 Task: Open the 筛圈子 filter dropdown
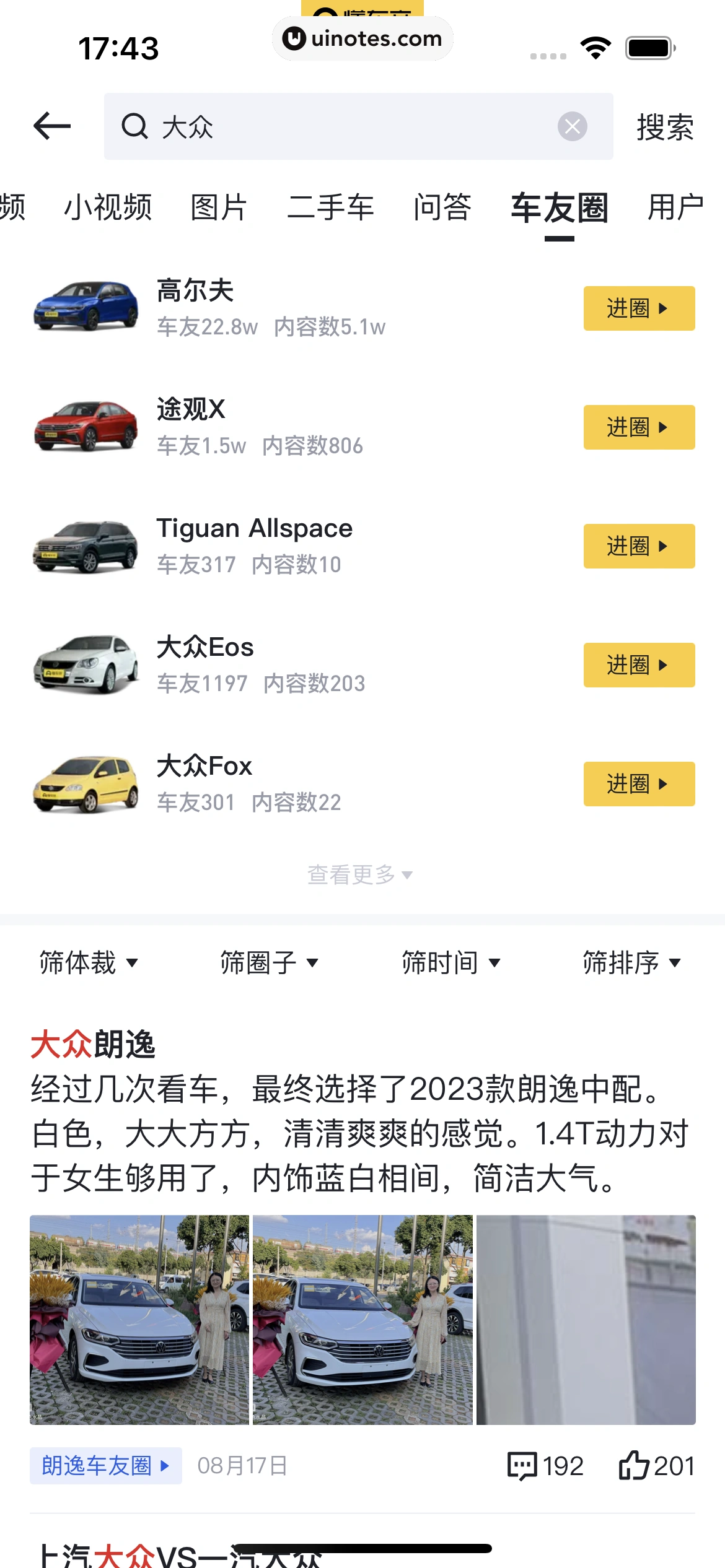tap(269, 962)
